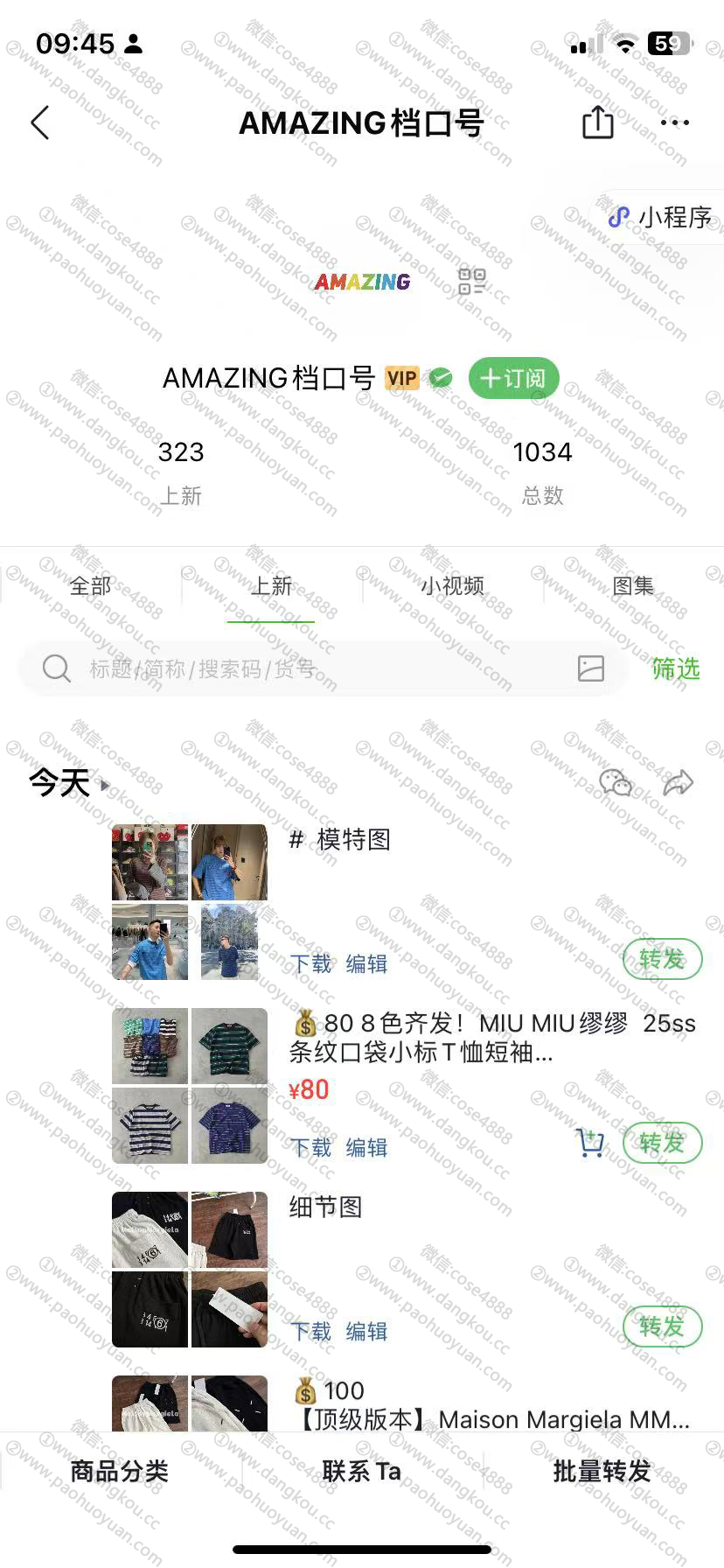Add the ¥80 MIU MIU item to cart

590,1143
